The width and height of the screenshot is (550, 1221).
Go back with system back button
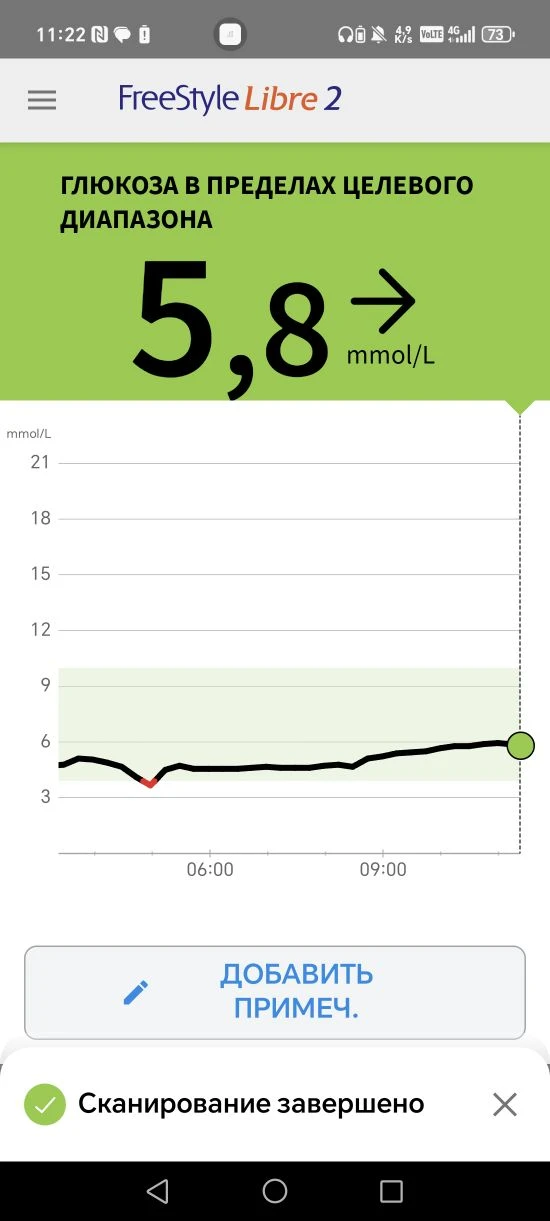click(157, 1190)
